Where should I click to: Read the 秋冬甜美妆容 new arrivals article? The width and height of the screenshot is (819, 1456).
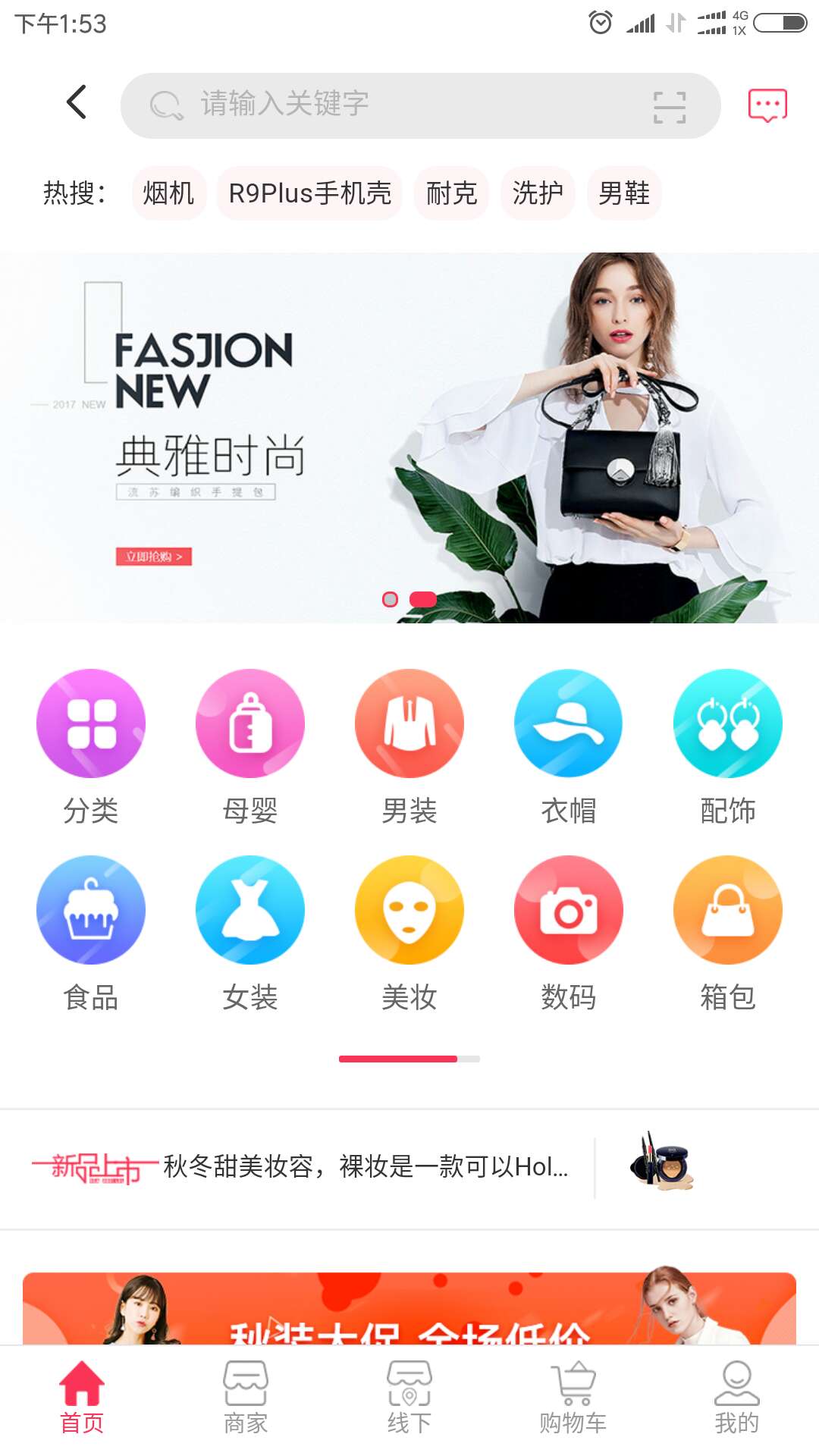(x=366, y=1167)
